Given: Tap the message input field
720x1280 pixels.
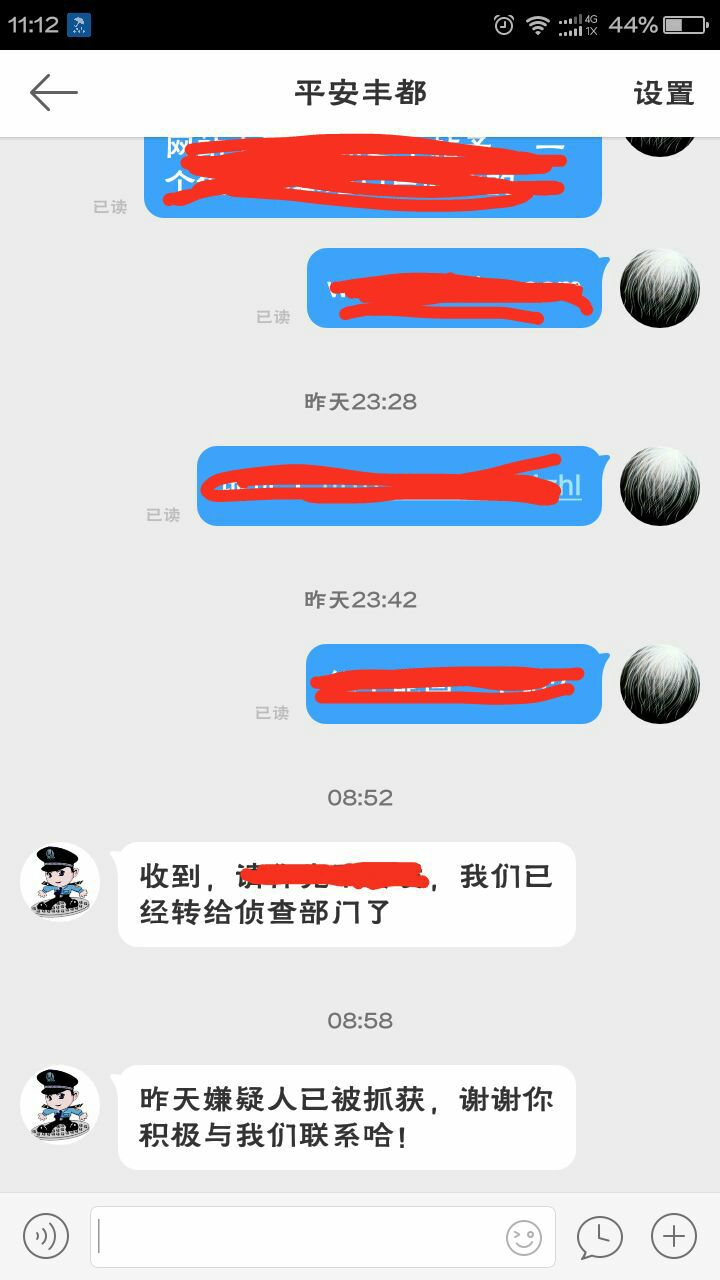Looking at the screenshot, I should [x=300, y=1236].
